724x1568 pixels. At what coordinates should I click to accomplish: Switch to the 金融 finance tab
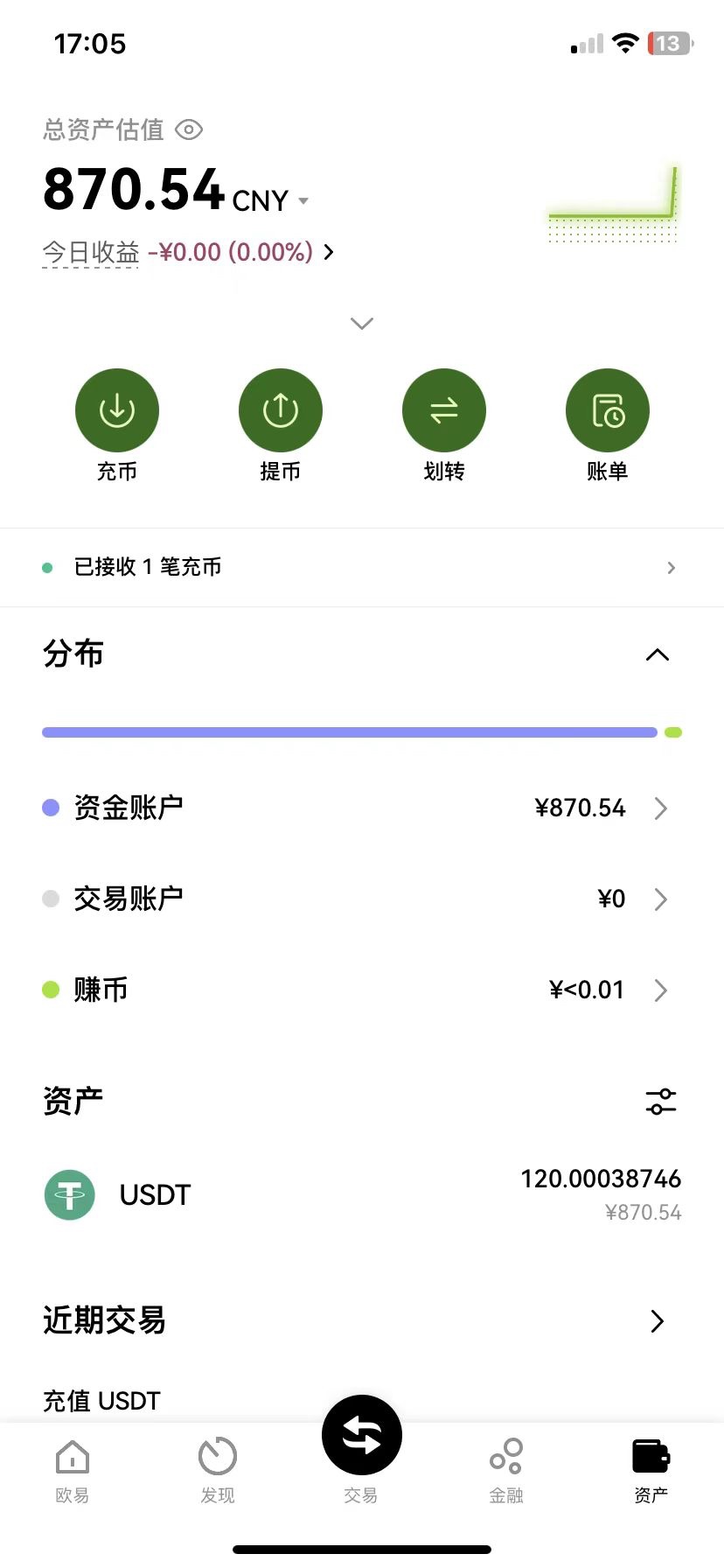pyautogui.click(x=506, y=1469)
